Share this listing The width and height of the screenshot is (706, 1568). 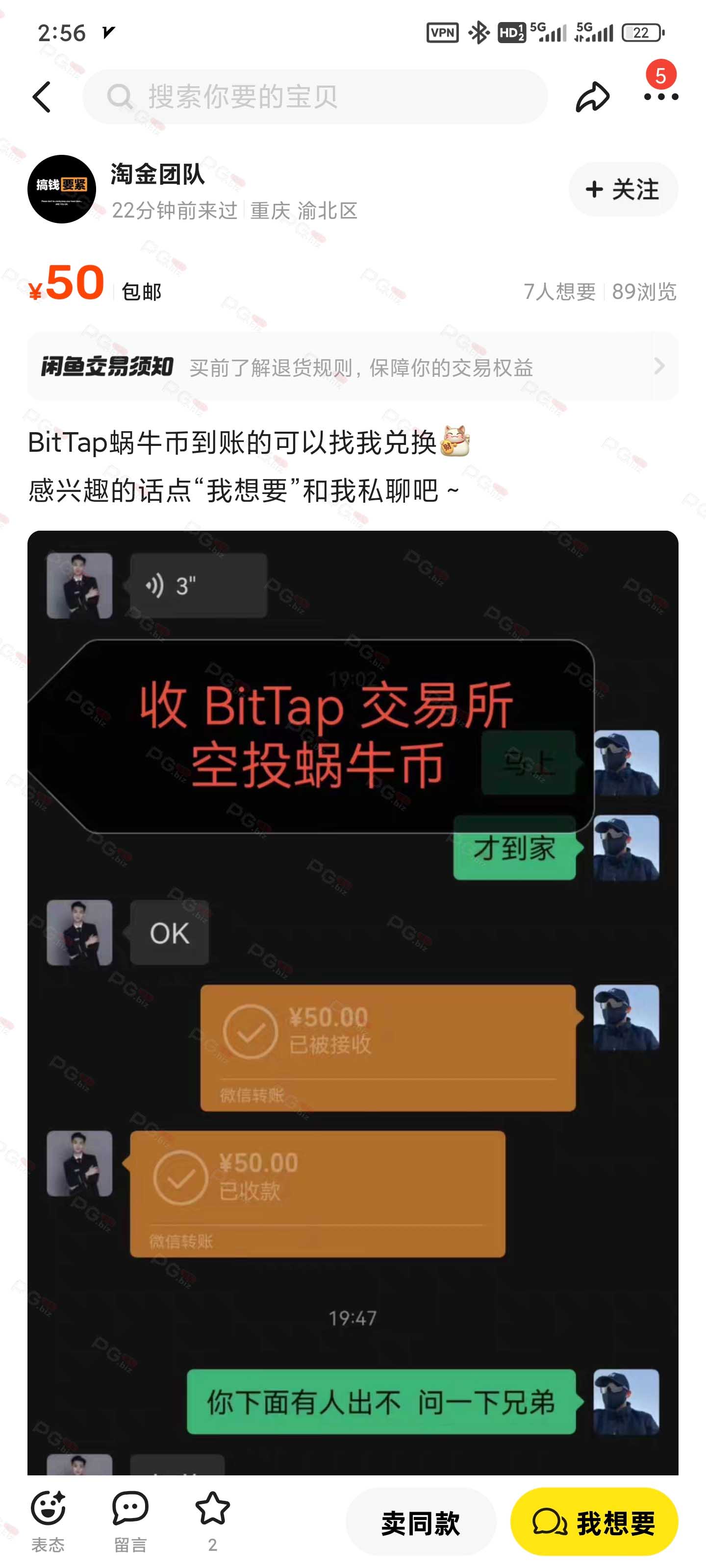tap(592, 97)
